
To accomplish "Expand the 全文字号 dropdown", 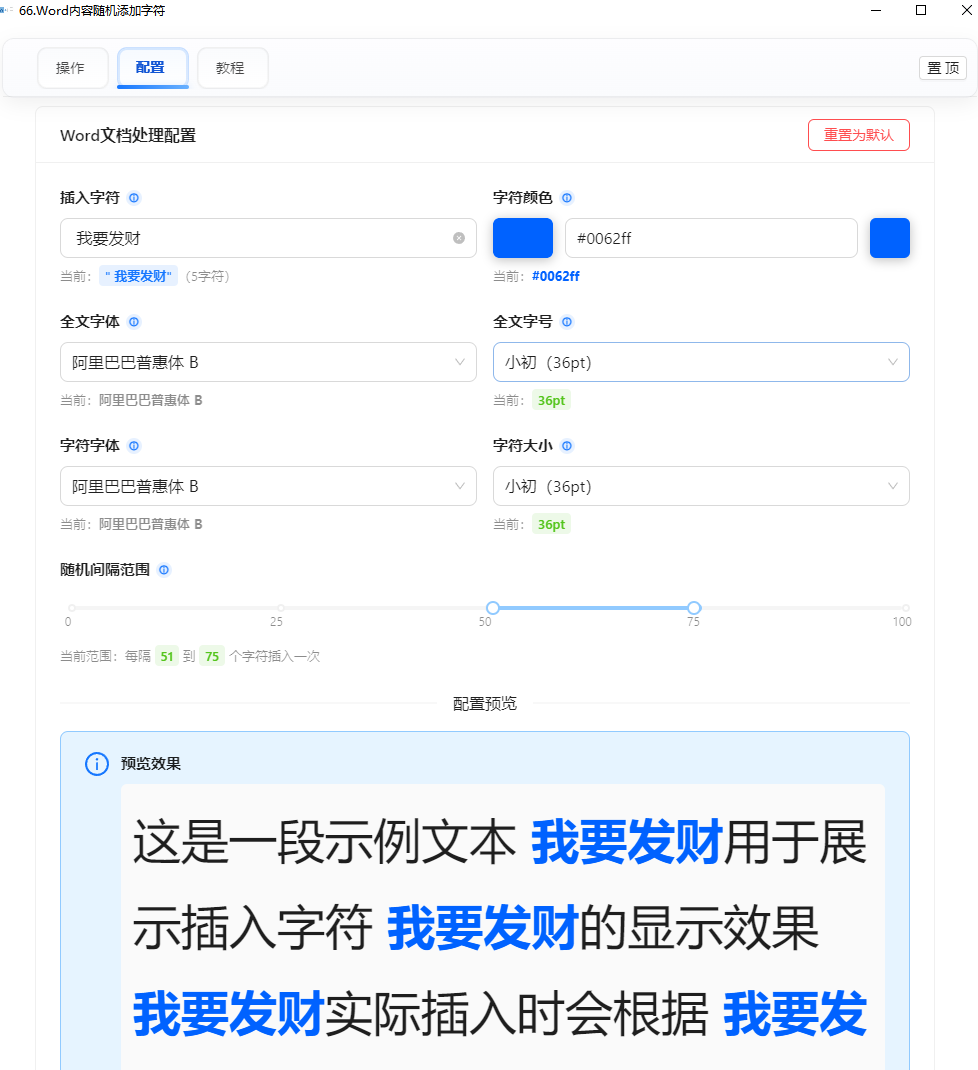I will point(700,362).
